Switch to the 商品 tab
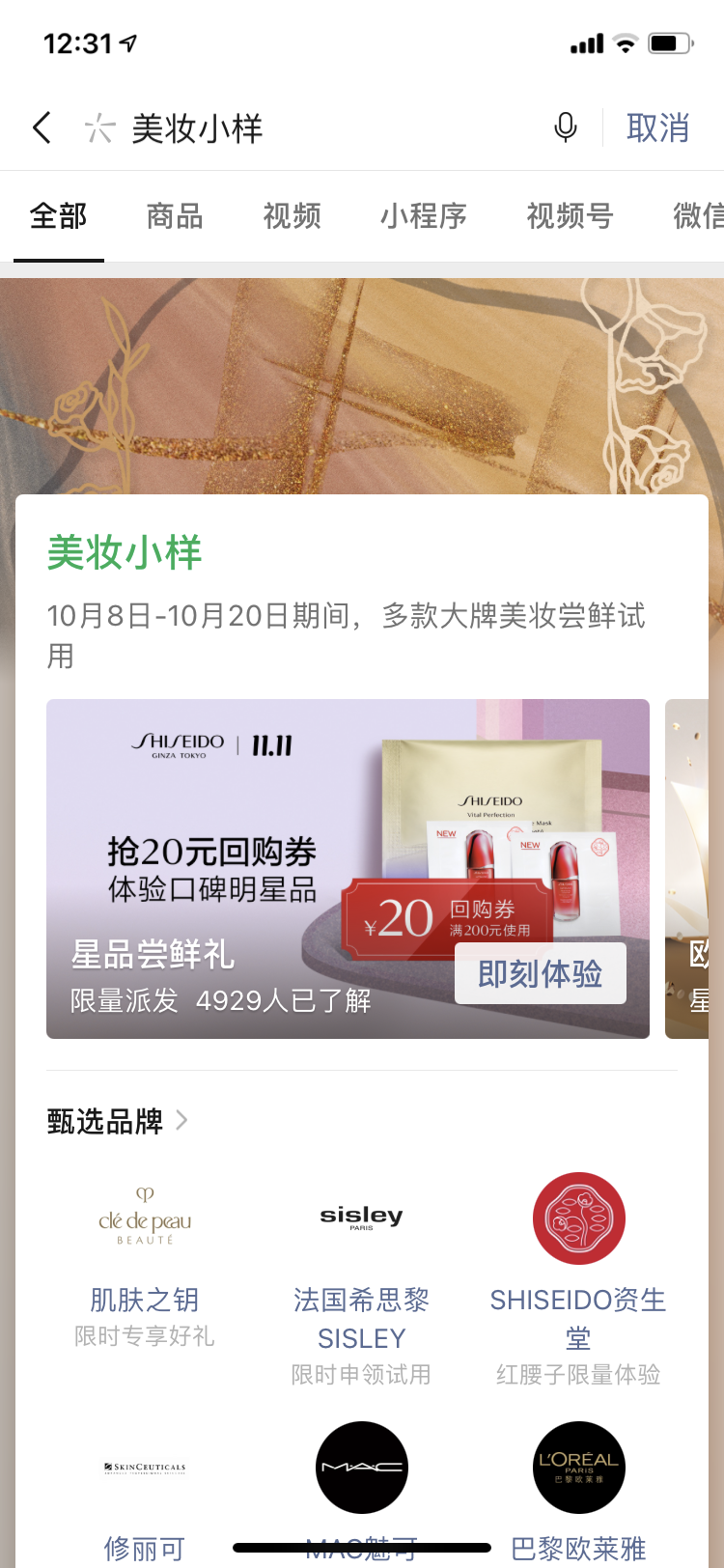 pyautogui.click(x=175, y=216)
